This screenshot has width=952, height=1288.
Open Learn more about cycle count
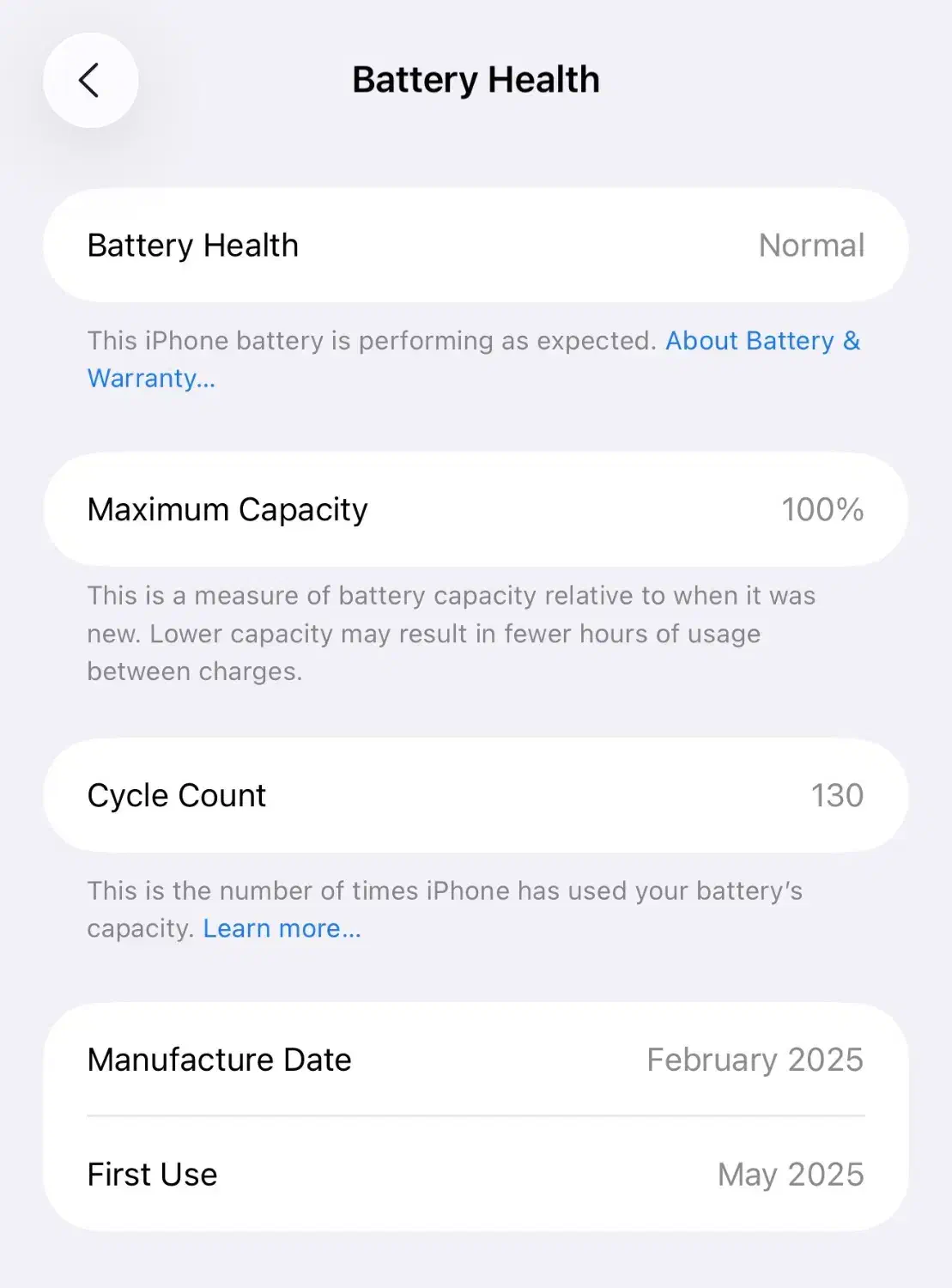(282, 928)
